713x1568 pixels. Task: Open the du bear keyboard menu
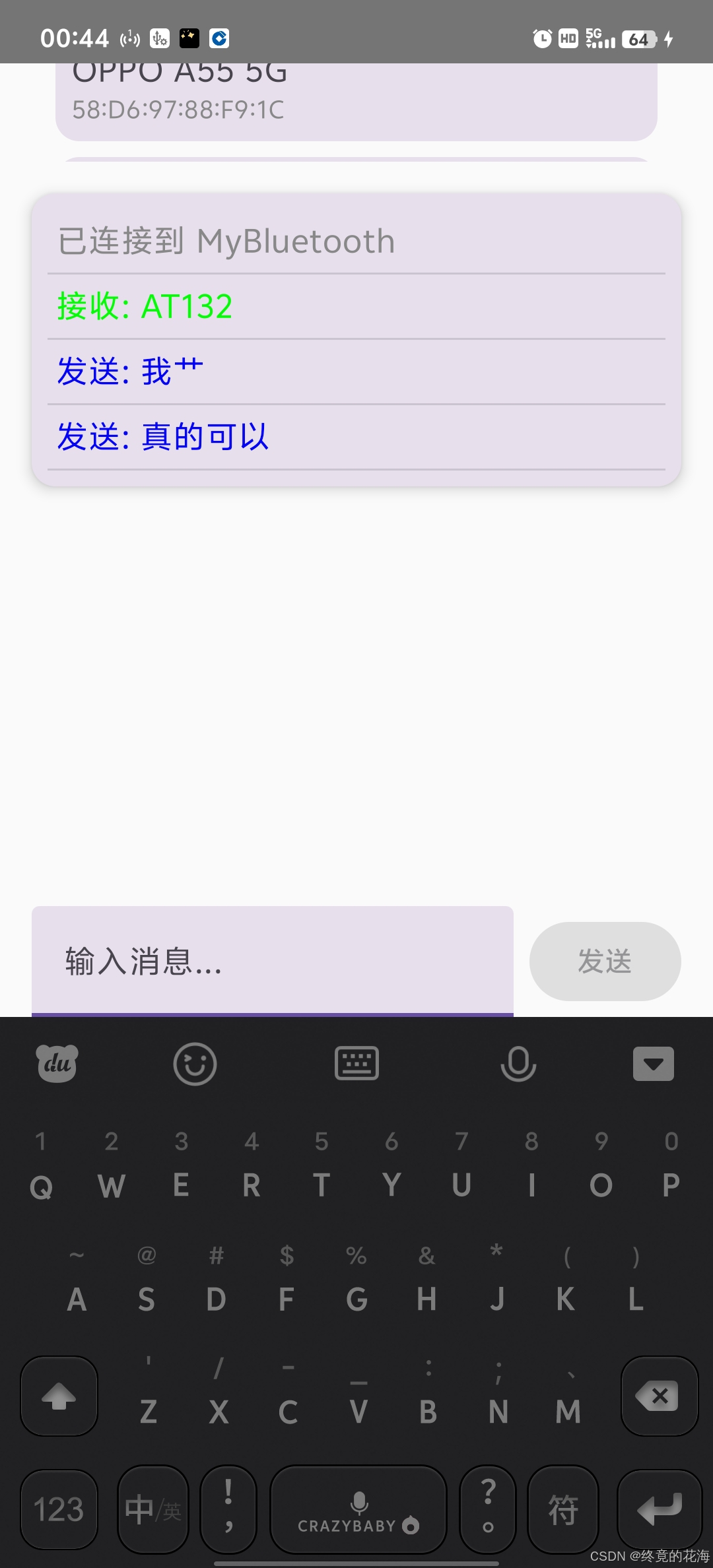point(57,1064)
